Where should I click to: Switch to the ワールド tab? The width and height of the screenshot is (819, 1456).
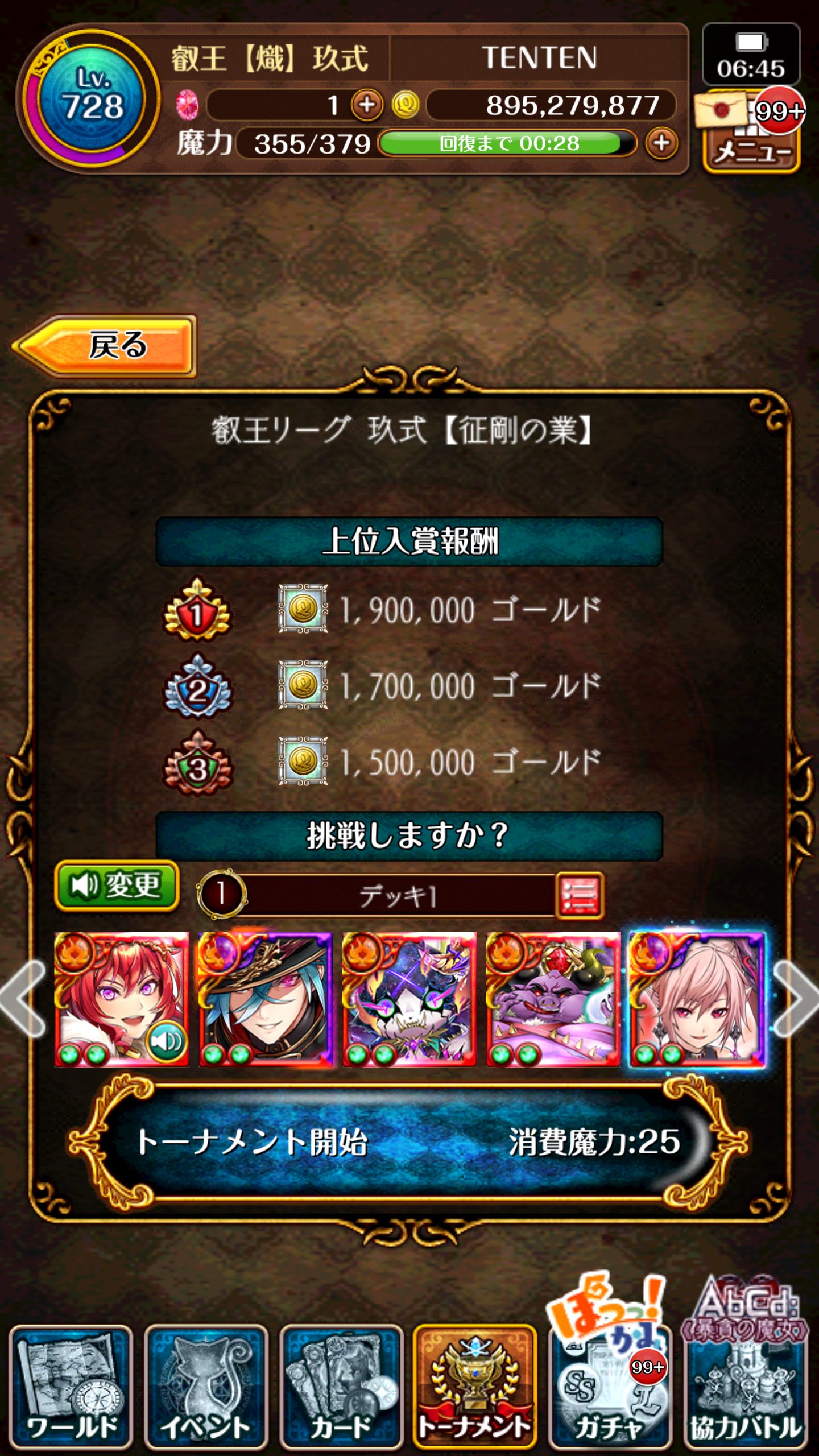(71, 1388)
